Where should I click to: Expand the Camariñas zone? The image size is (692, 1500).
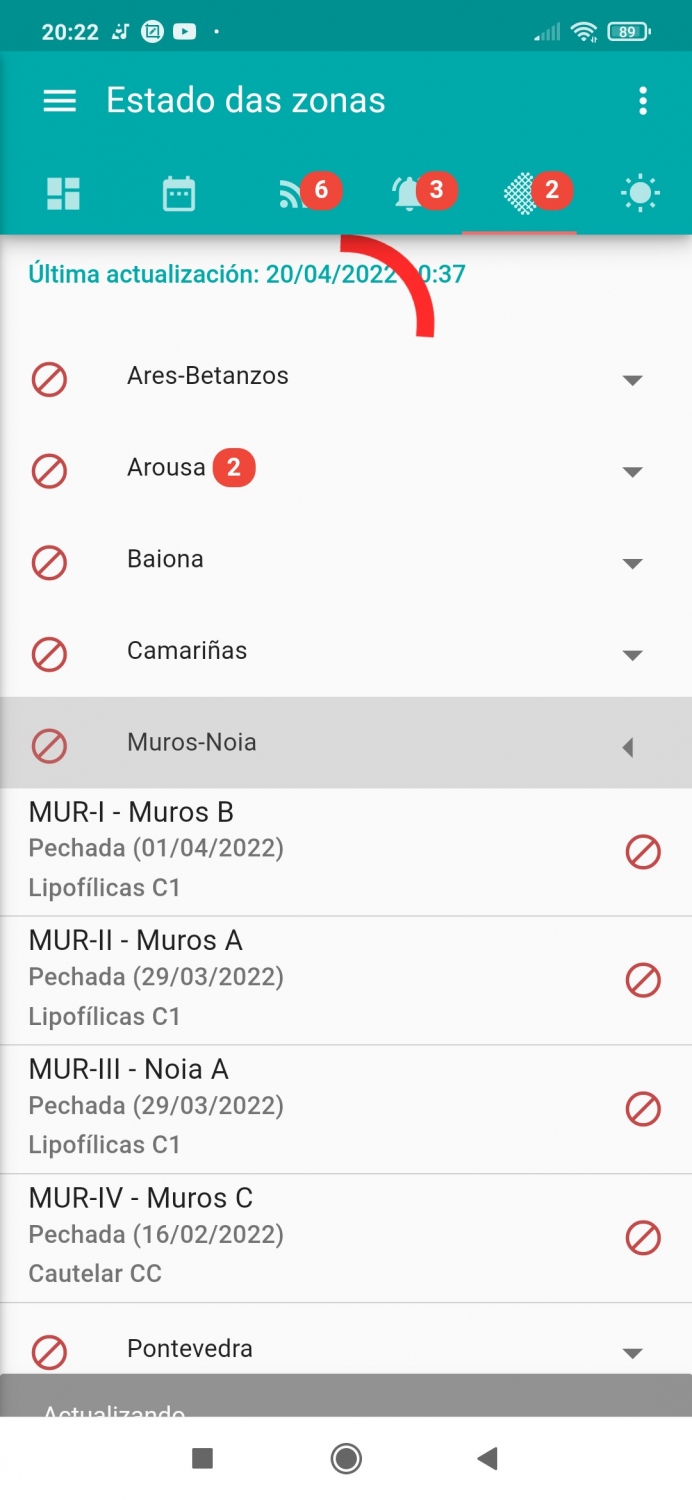345,652
